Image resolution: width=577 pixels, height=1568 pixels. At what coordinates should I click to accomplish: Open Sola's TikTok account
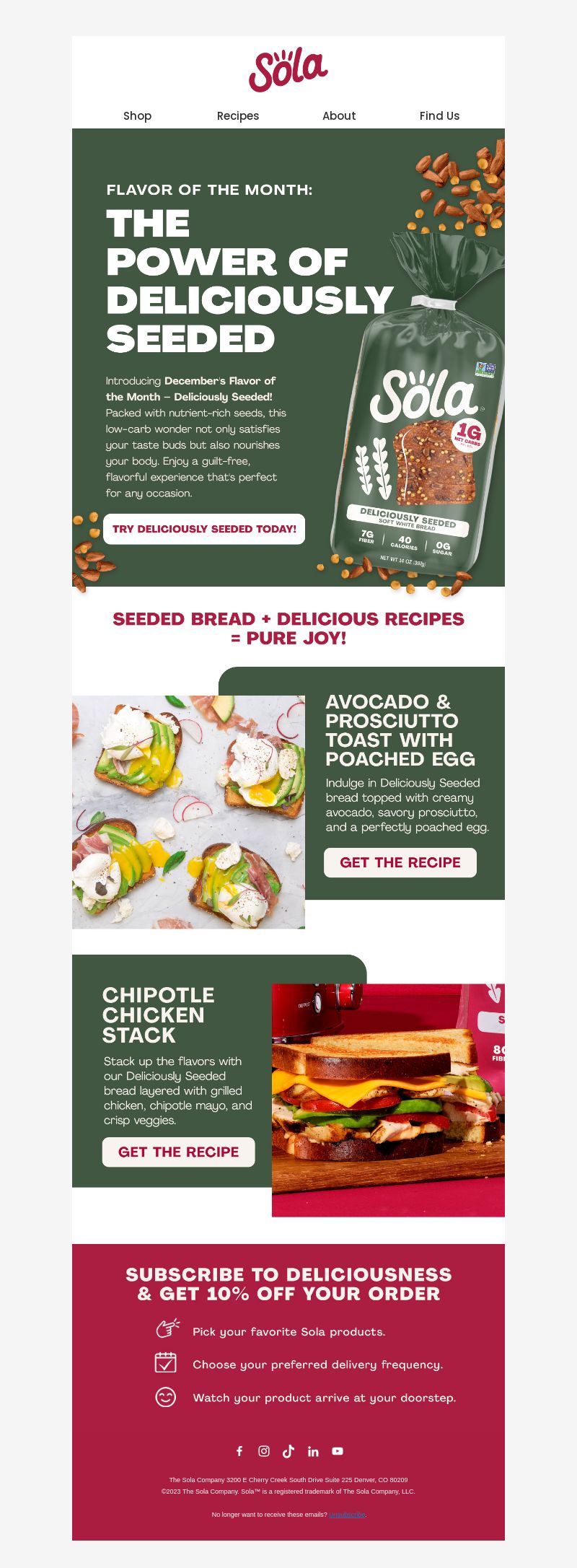pyautogui.click(x=288, y=1451)
